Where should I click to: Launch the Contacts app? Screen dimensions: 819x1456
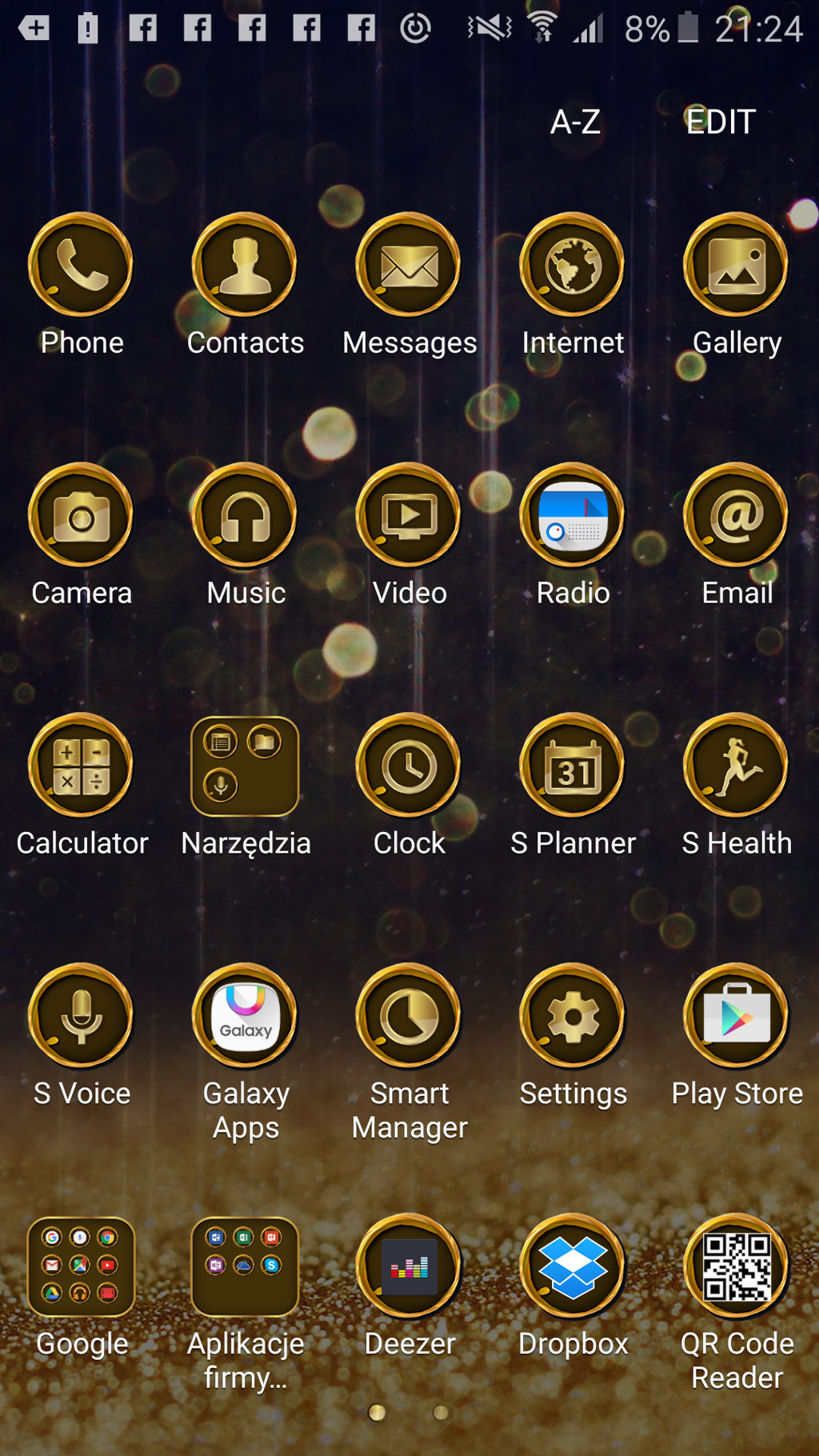[x=245, y=266]
